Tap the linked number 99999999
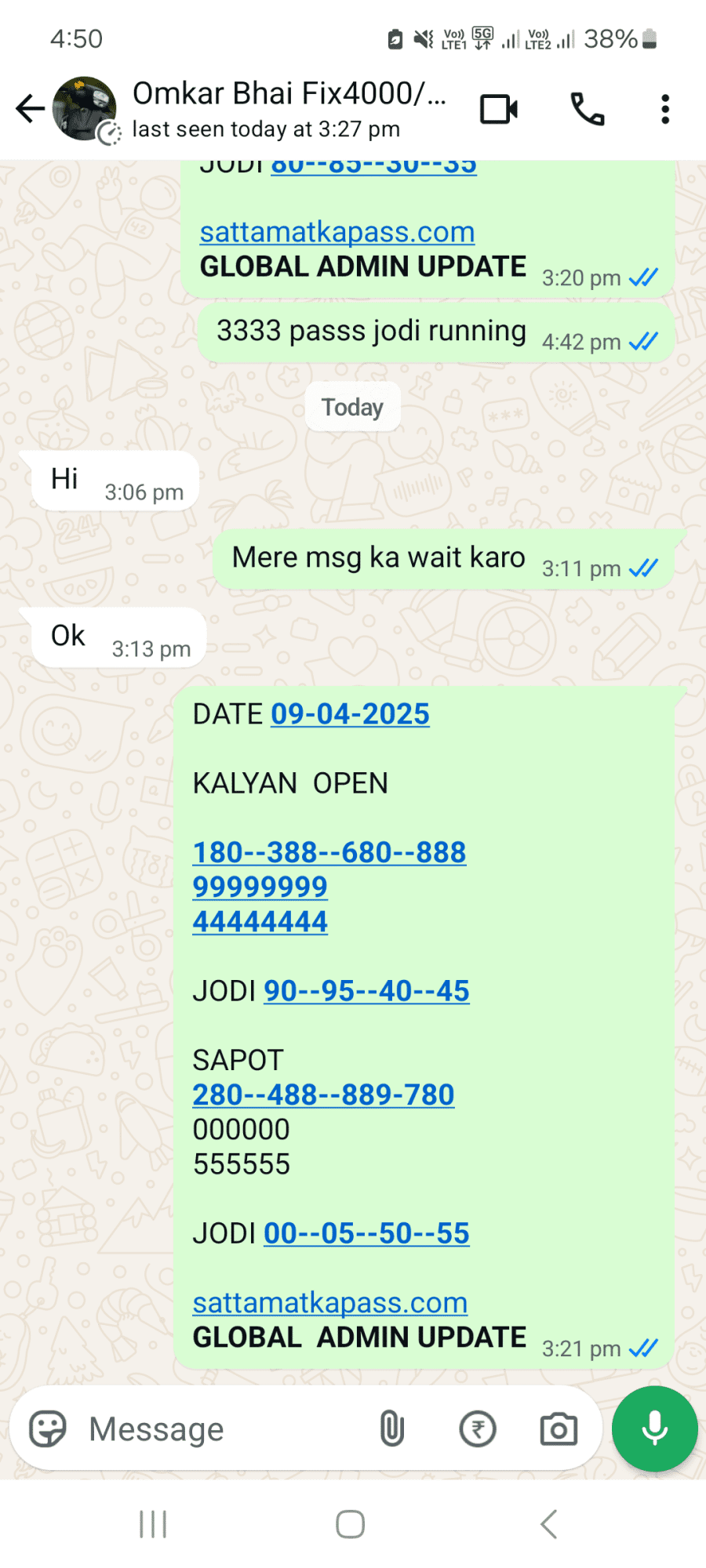The height and width of the screenshot is (1568, 706). point(260,887)
